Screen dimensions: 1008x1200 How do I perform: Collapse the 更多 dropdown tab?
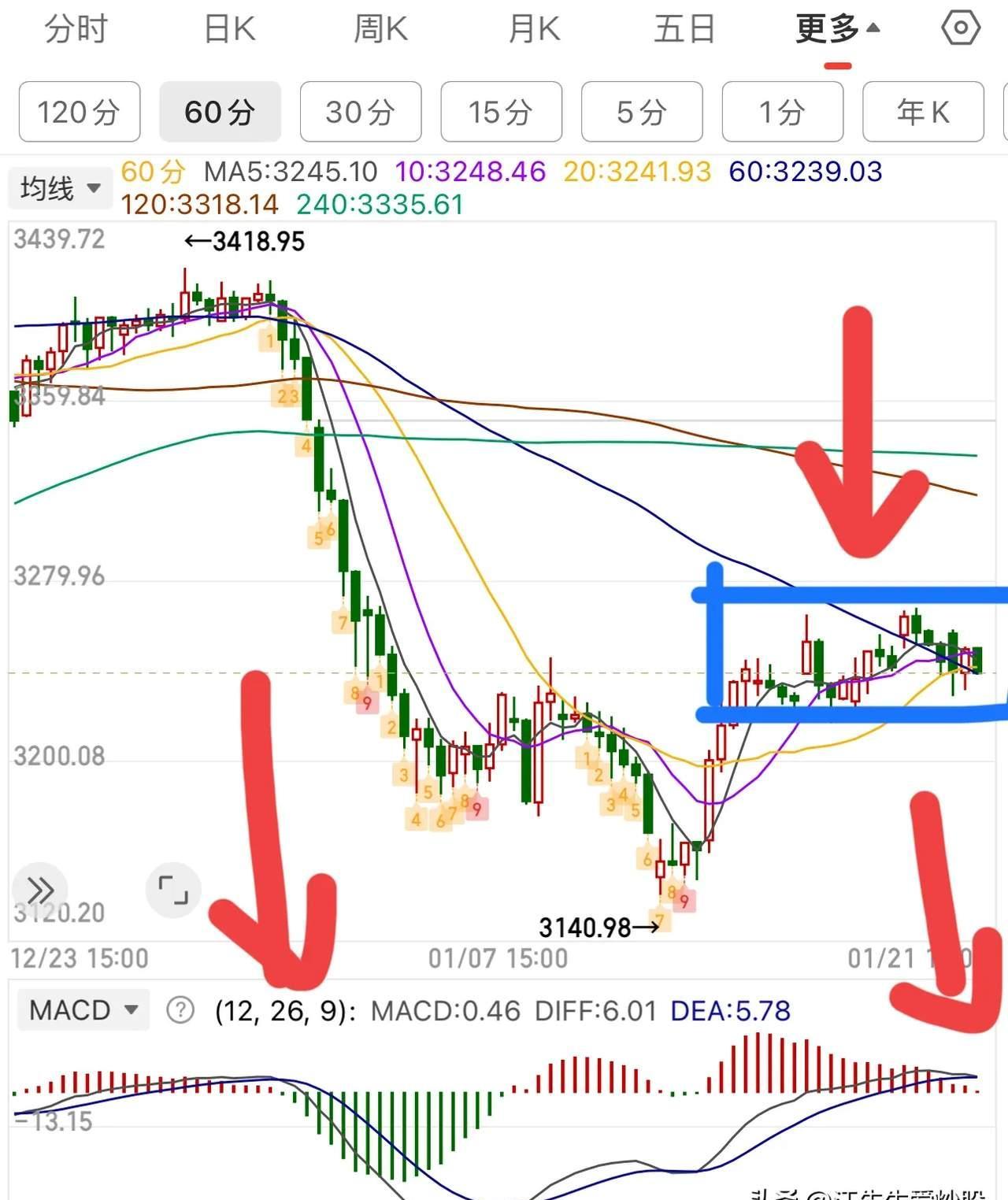(x=836, y=30)
